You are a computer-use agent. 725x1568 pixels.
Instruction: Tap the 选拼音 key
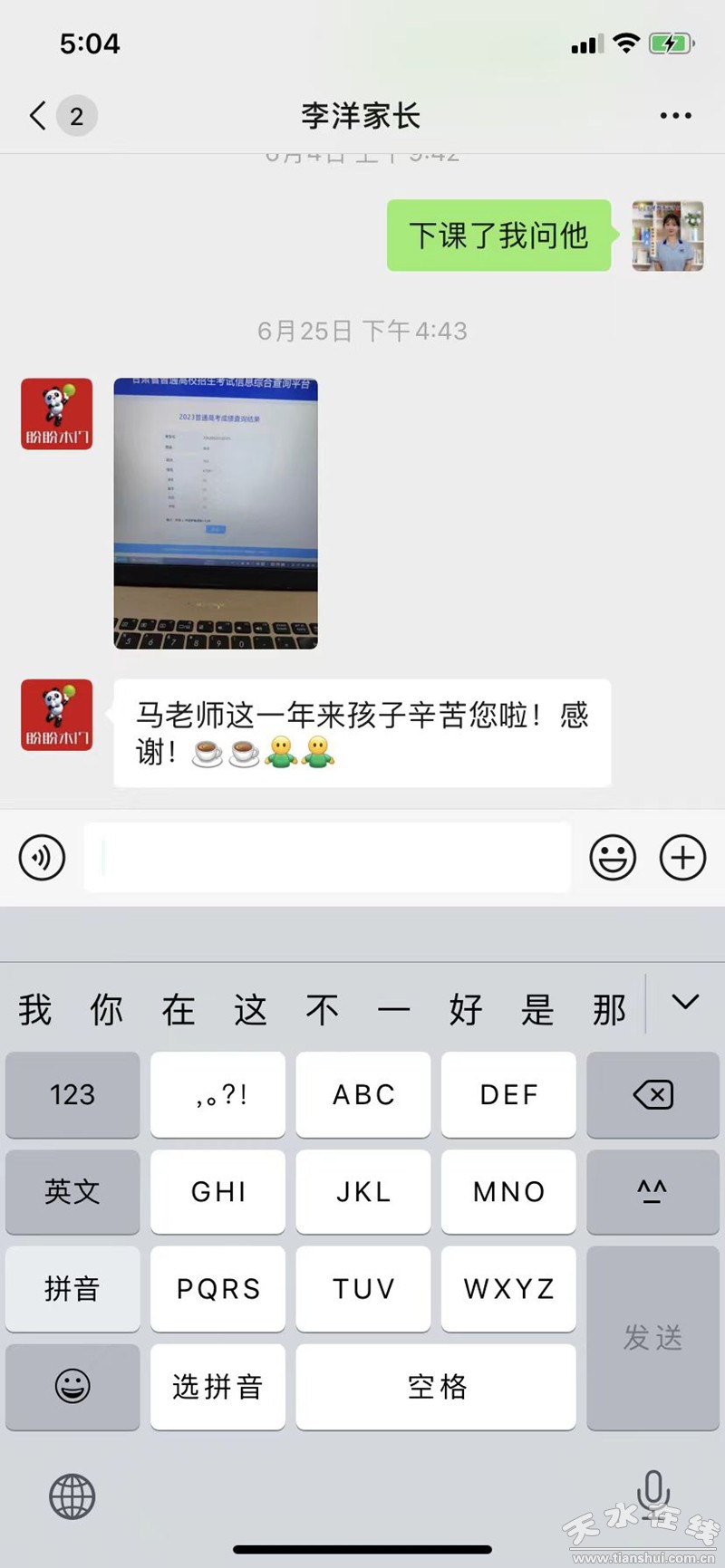(x=217, y=1387)
